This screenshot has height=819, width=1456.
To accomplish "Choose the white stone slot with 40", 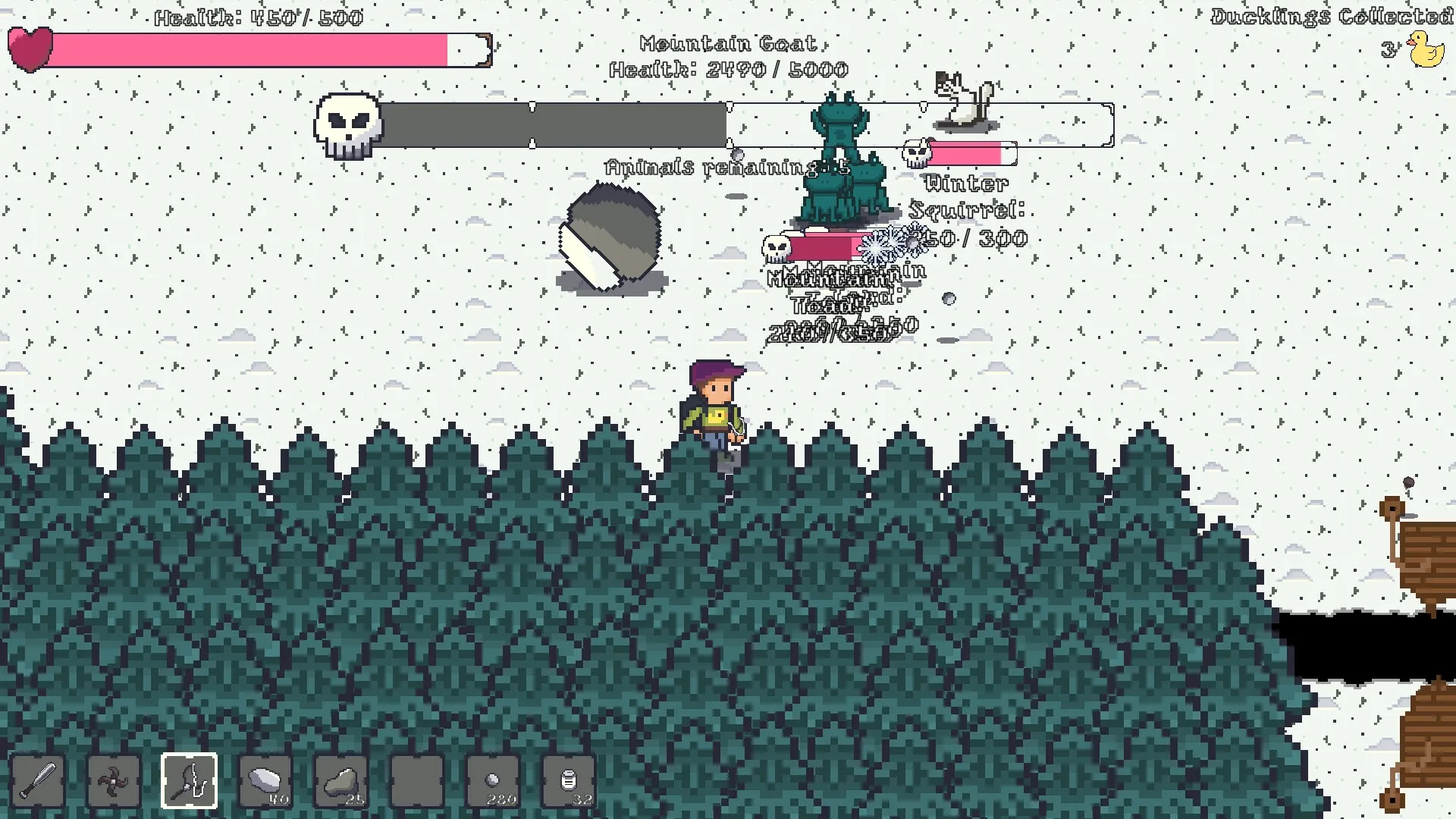I will click(265, 781).
